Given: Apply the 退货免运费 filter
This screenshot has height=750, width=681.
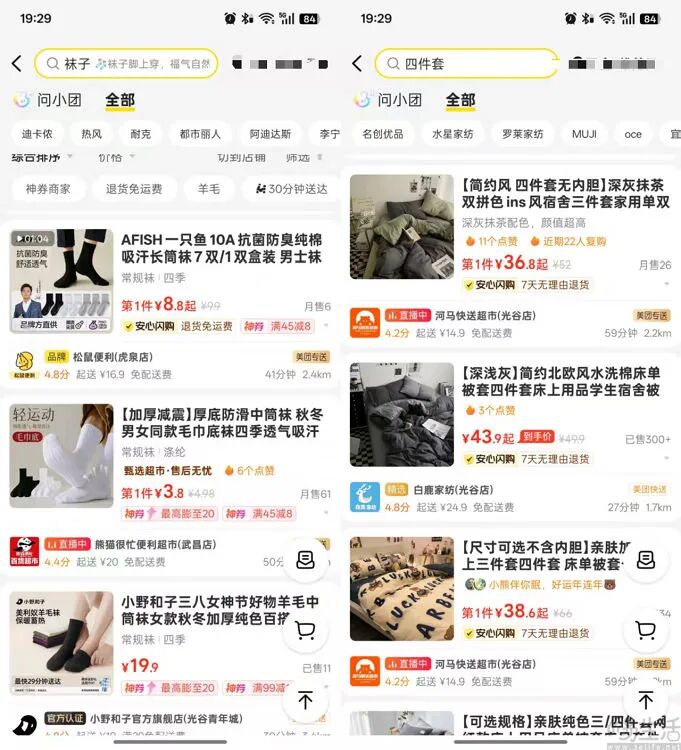Looking at the screenshot, I should point(133,188).
